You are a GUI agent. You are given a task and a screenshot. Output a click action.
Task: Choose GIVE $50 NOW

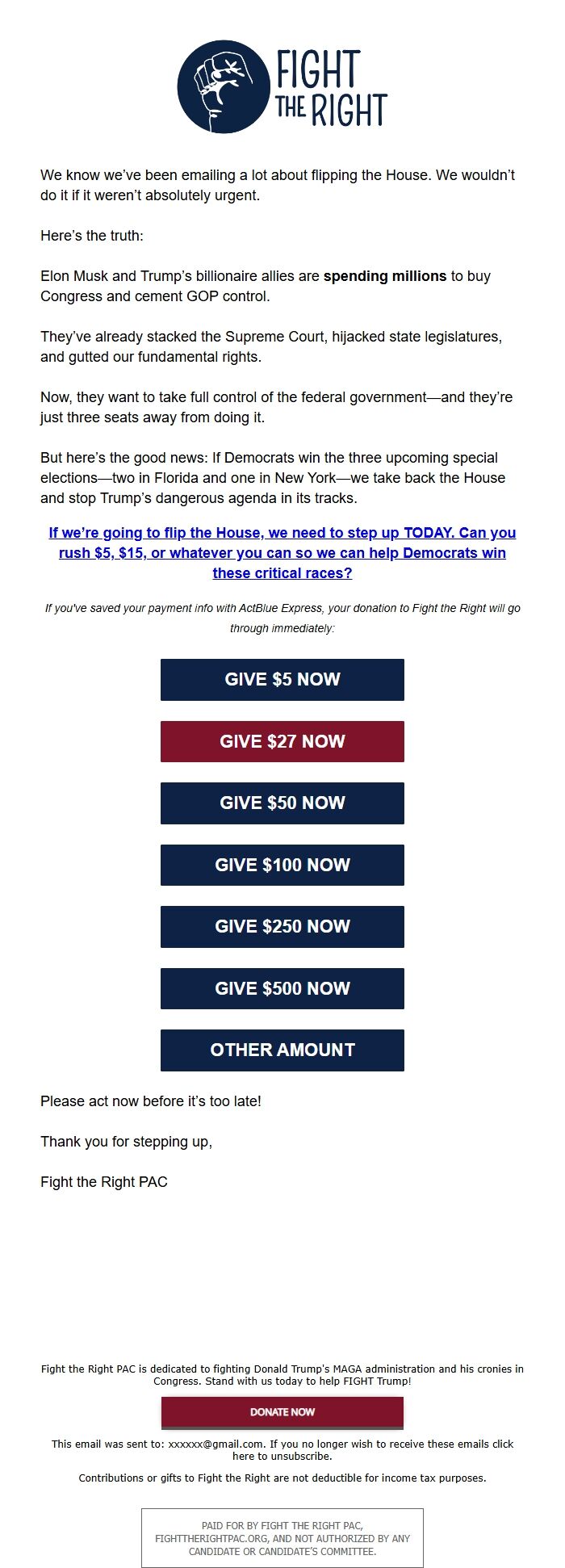point(282,803)
